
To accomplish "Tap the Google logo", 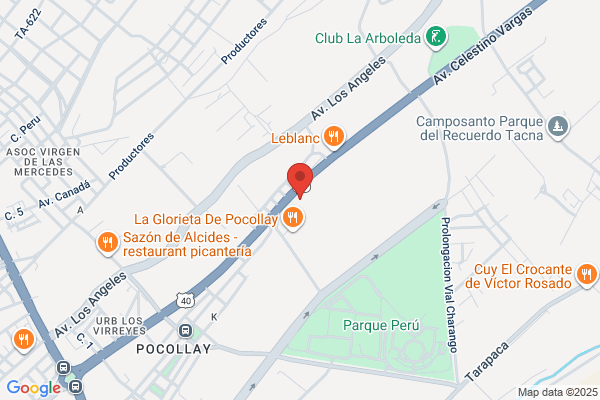I will tap(34, 388).
